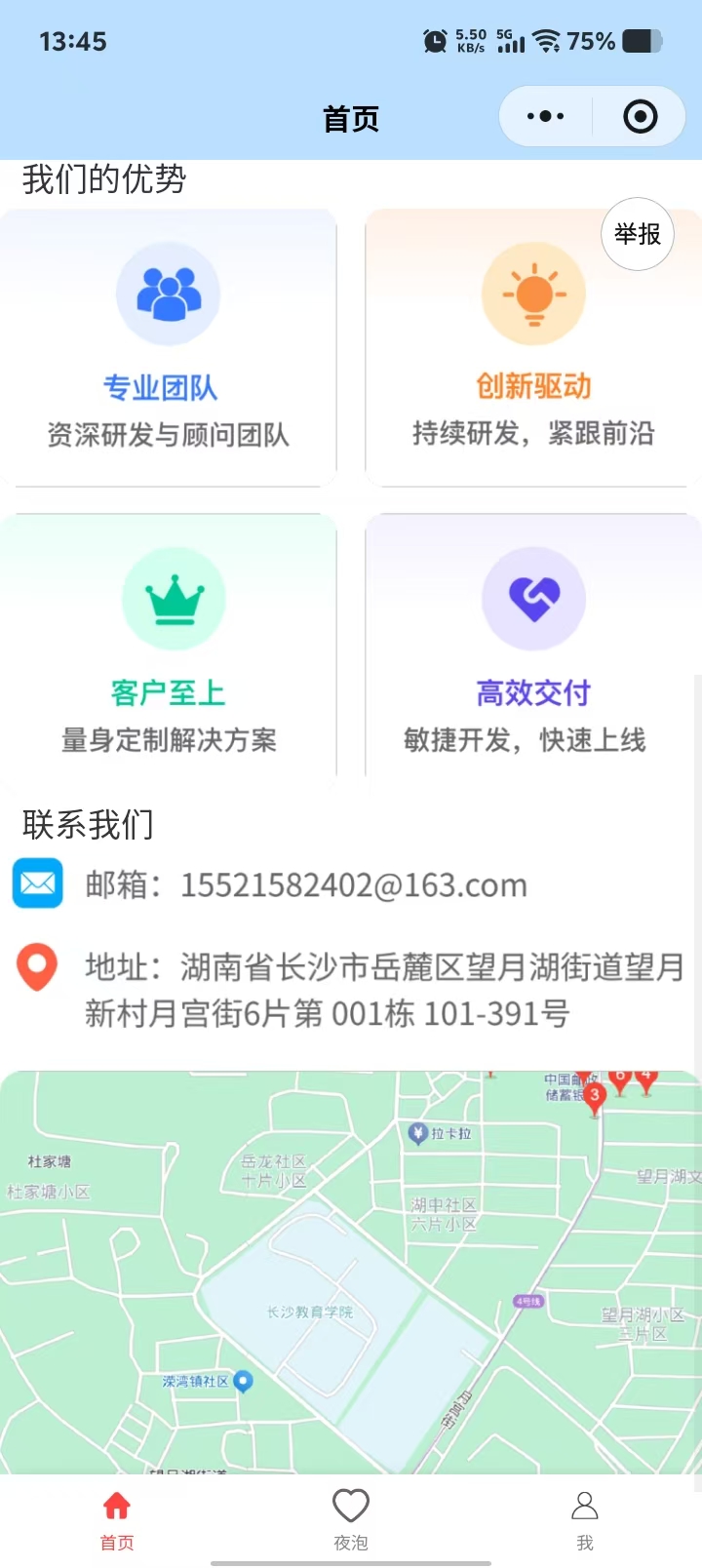Close the mini program via circle icon
Screen dimensions: 702x1568
640,117
